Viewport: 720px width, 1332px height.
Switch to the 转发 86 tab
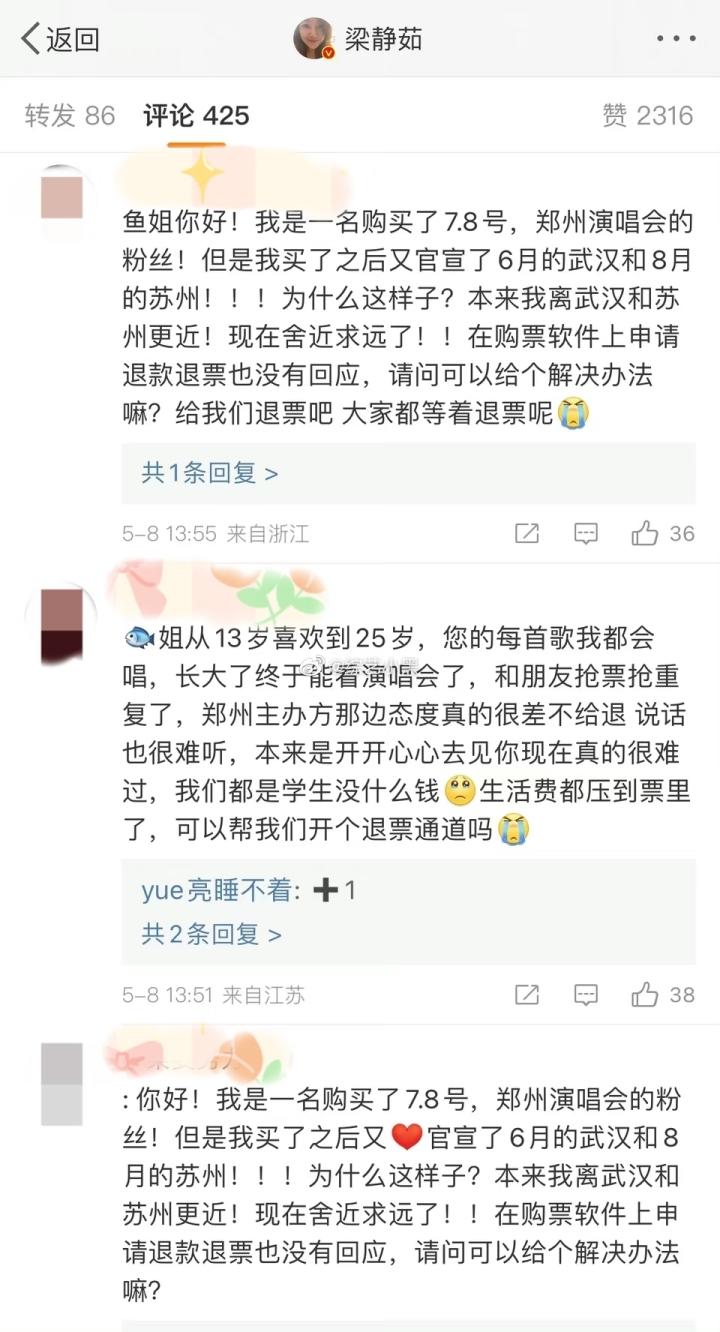[70, 115]
